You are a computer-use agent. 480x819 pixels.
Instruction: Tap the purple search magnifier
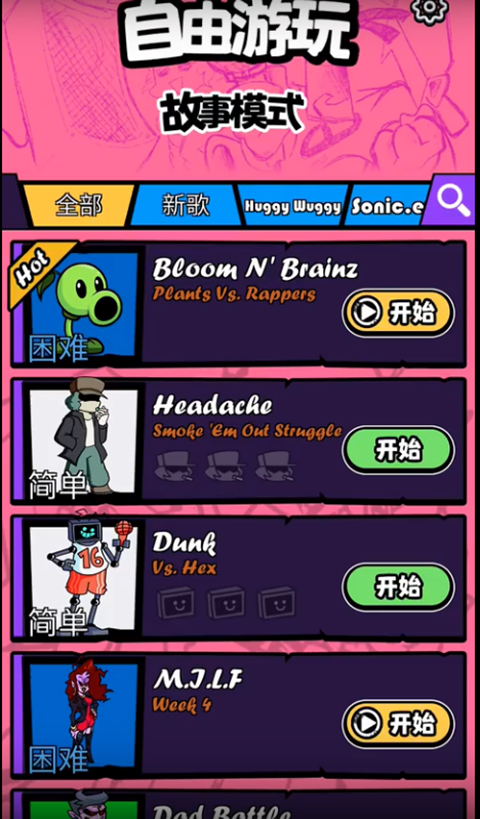[452, 200]
